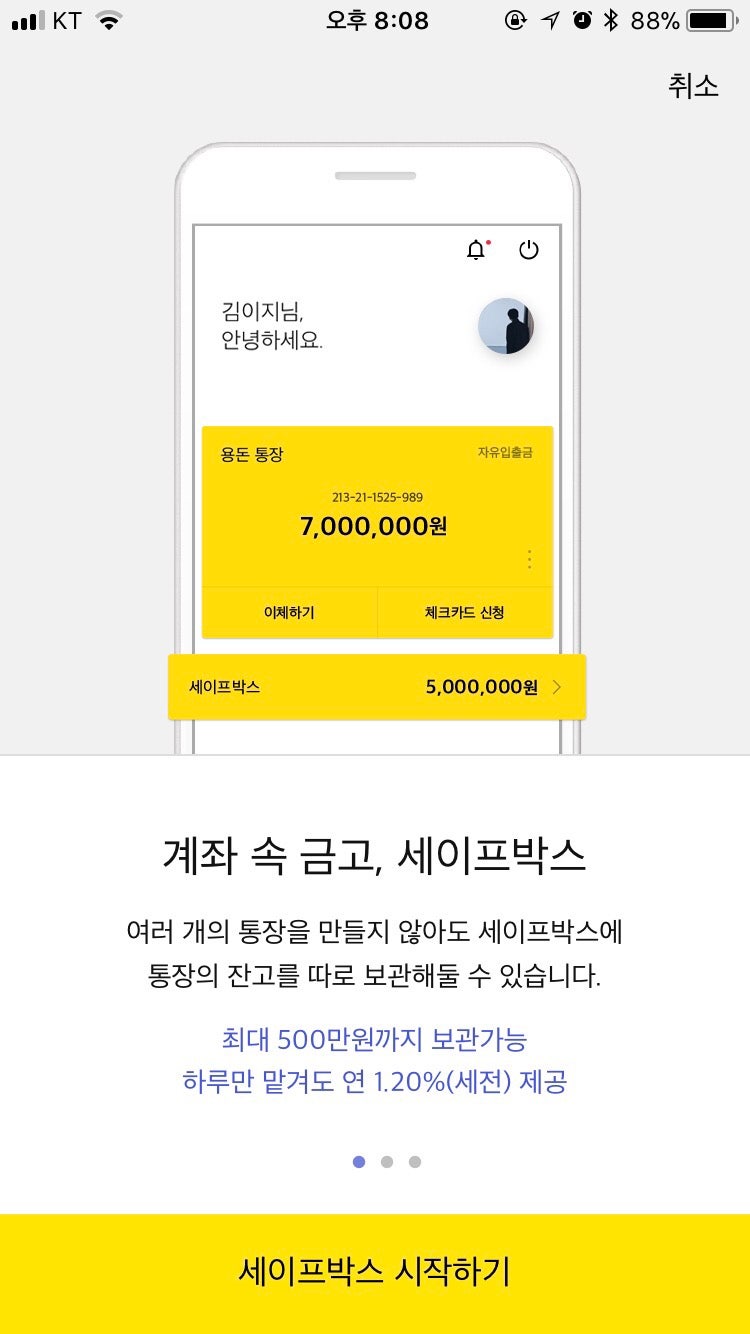Select the second carousel page dot
Viewport: 750px width, 1334px height.
(x=387, y=1162)
